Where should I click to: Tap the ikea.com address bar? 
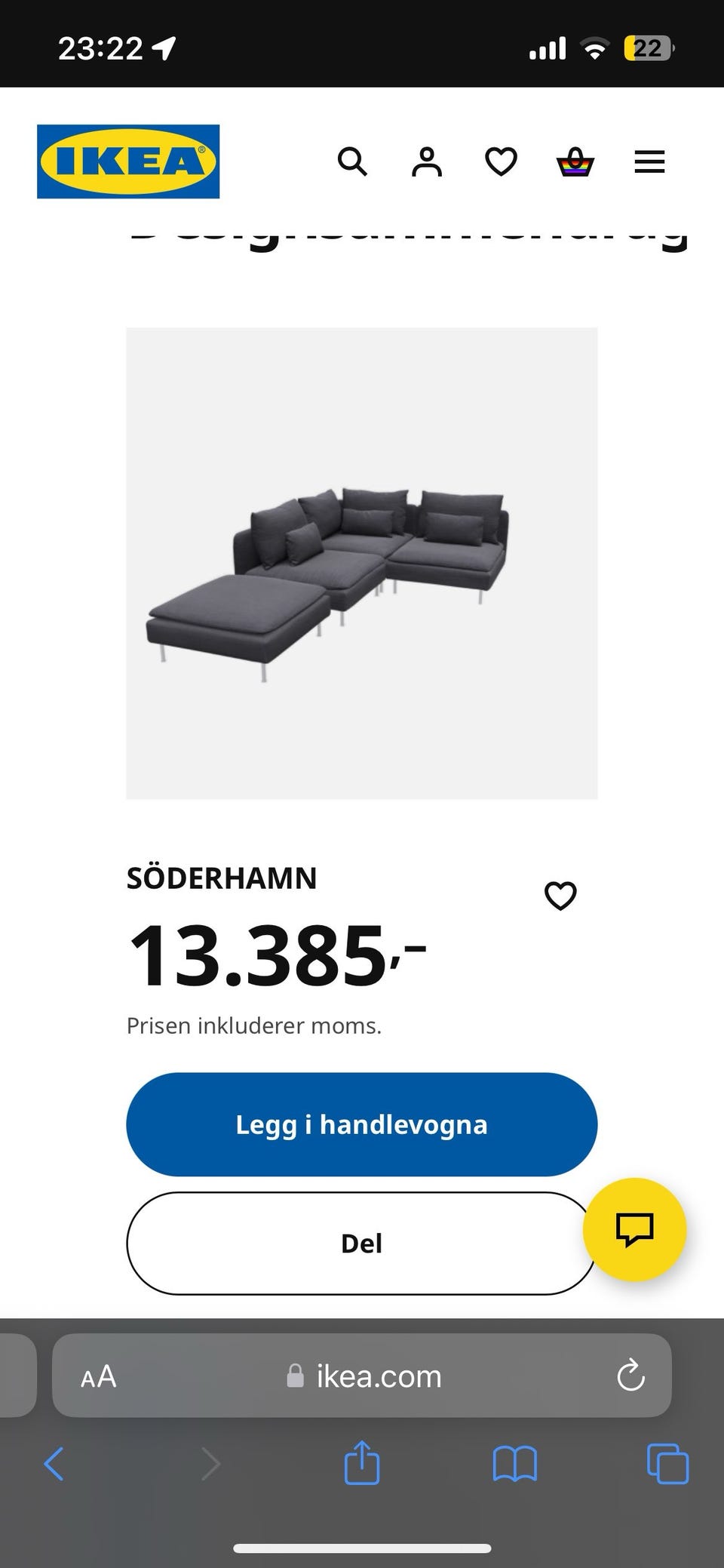tap(377, 1376)
